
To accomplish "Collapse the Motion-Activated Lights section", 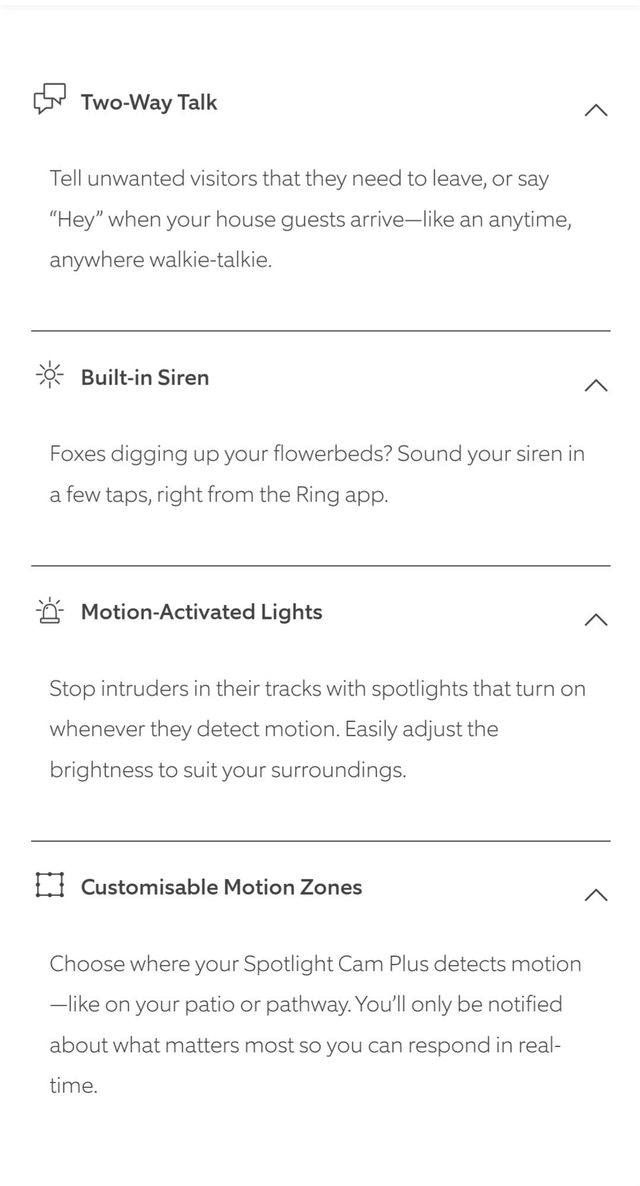I will (595, 620).
